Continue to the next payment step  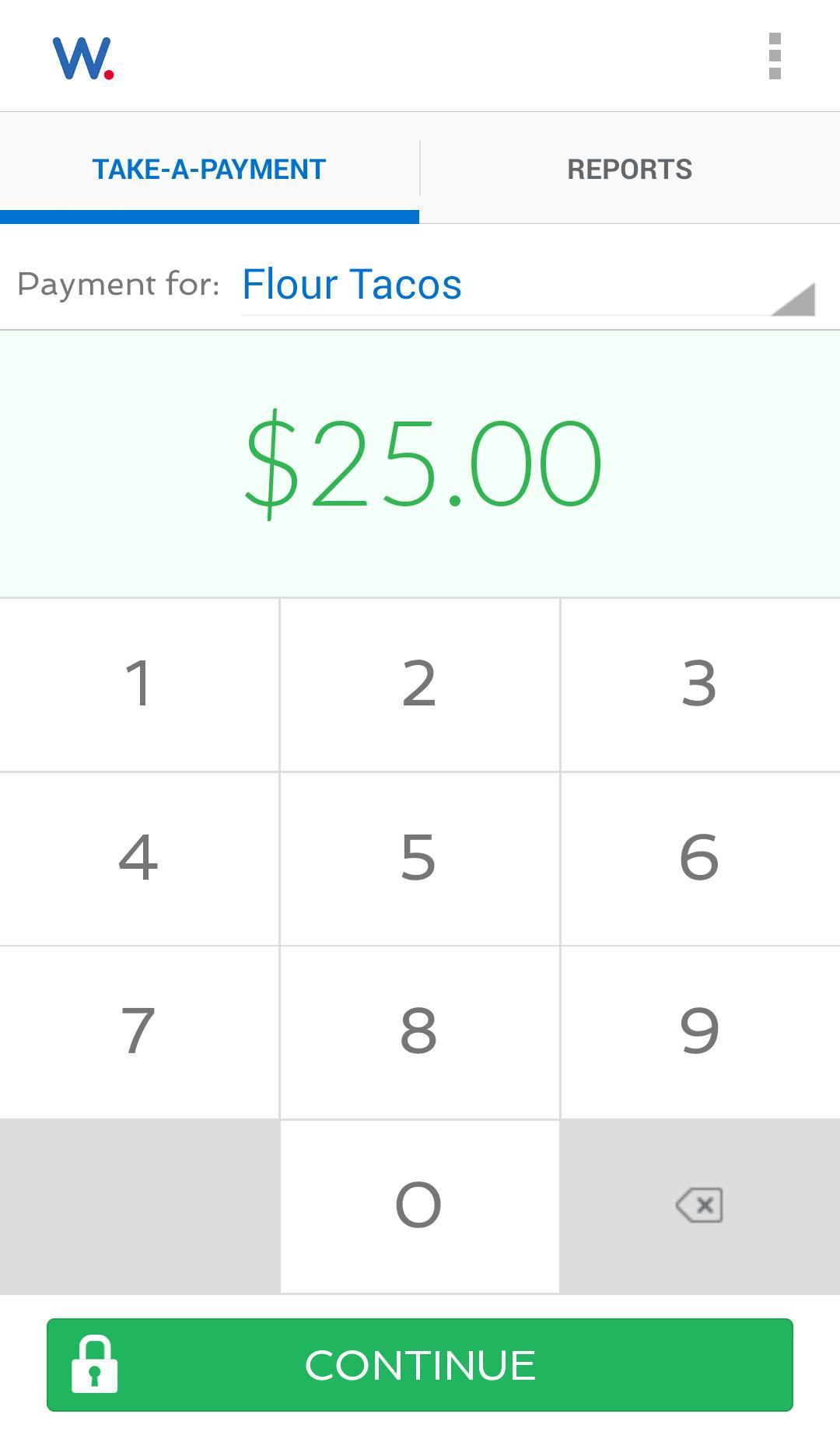[420, 1365]
